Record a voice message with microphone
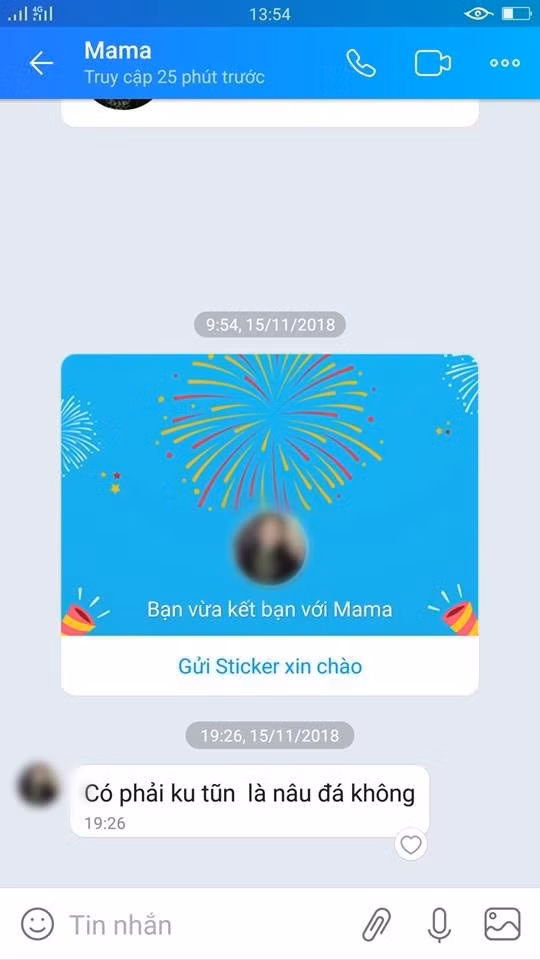Screen dimensions: 540x960 [x=439, y=924]
